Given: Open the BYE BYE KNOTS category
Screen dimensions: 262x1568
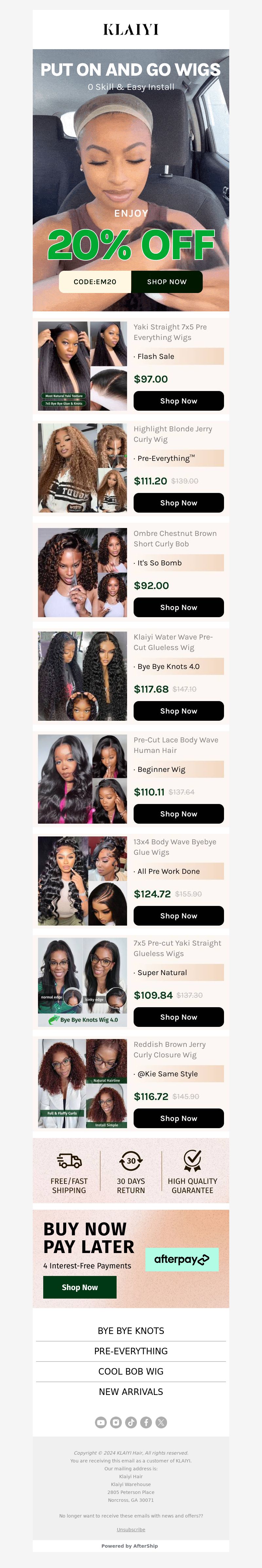Looking at the screenshot, I should coord(131,1331).
